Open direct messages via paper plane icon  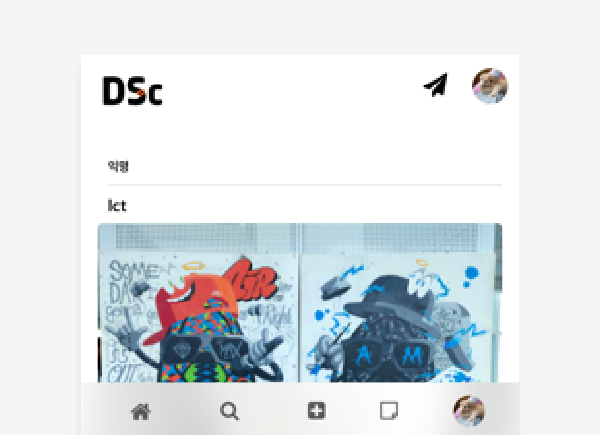coord(435,86)
